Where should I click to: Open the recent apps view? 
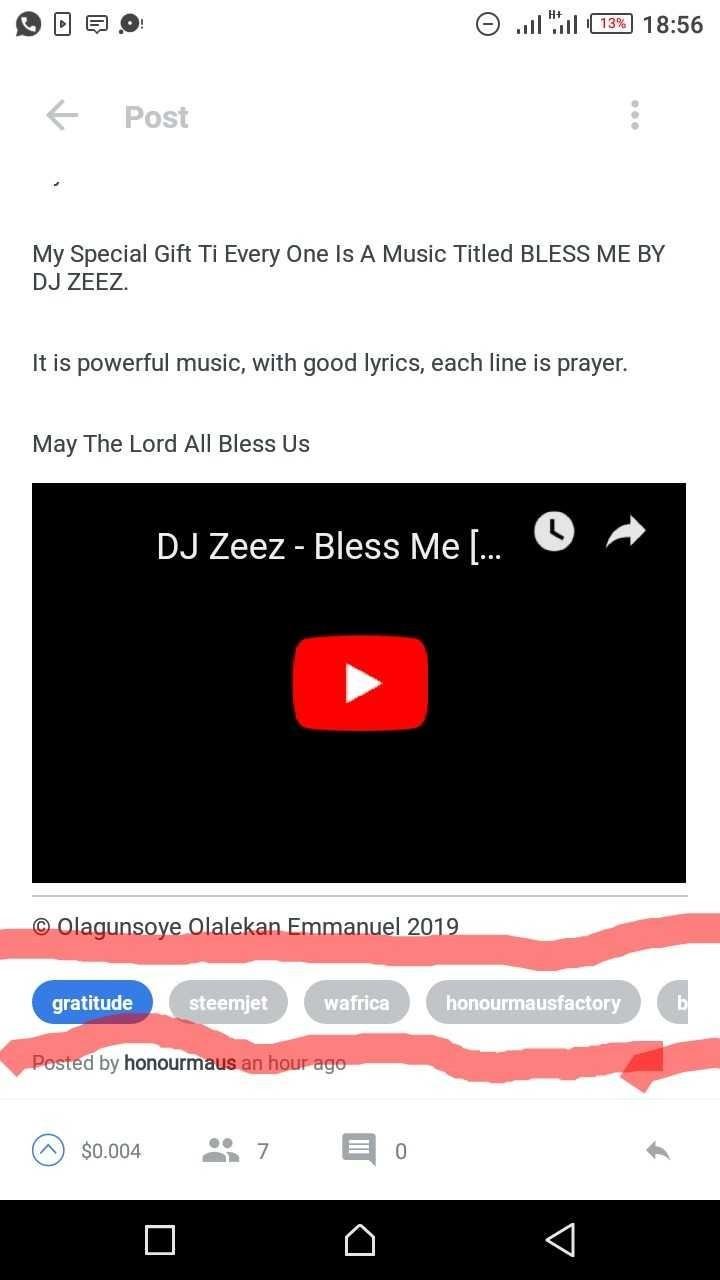point(160,1241)
